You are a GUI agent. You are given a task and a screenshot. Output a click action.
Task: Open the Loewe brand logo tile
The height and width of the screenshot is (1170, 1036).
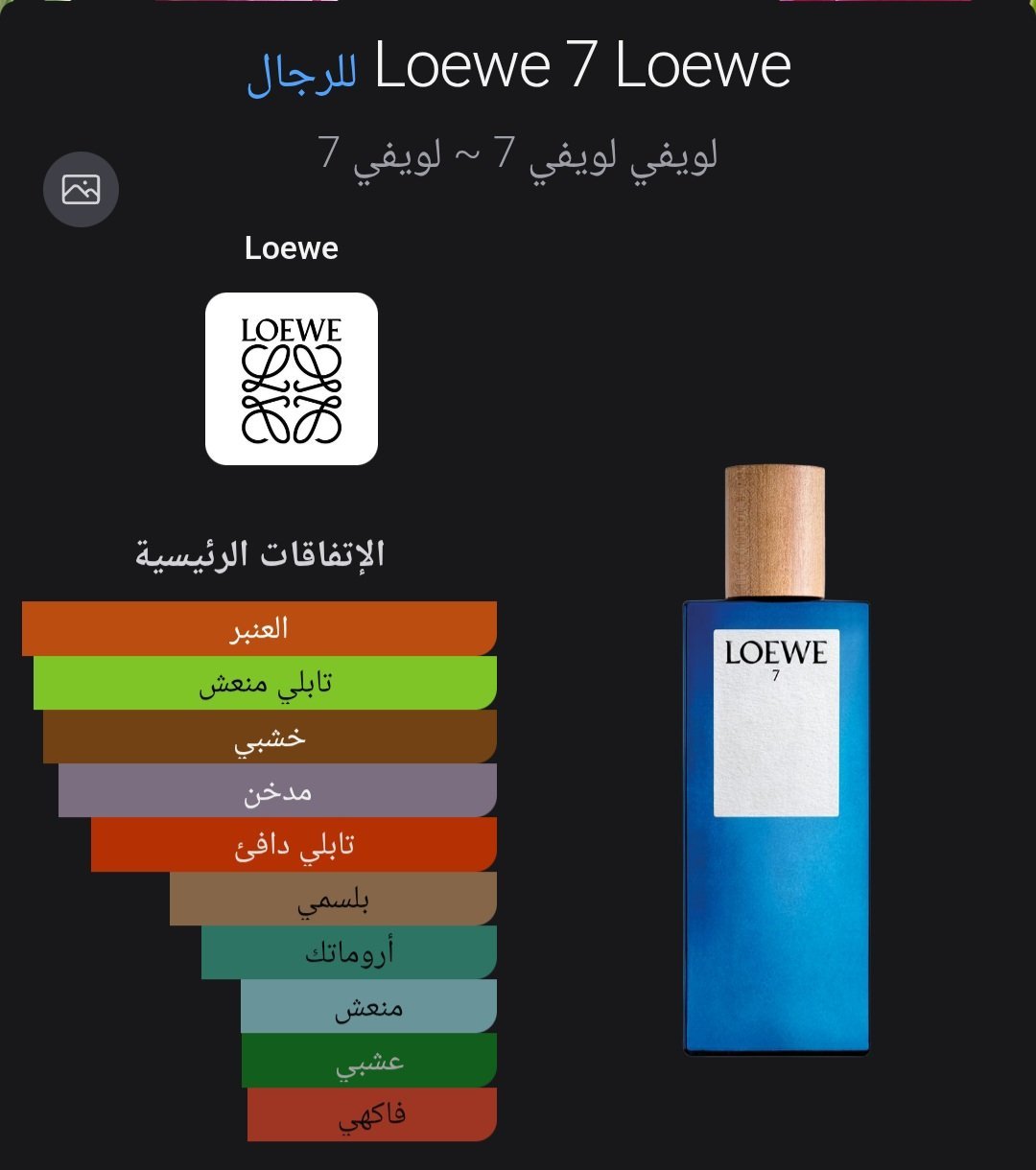[x=292, y=379]
